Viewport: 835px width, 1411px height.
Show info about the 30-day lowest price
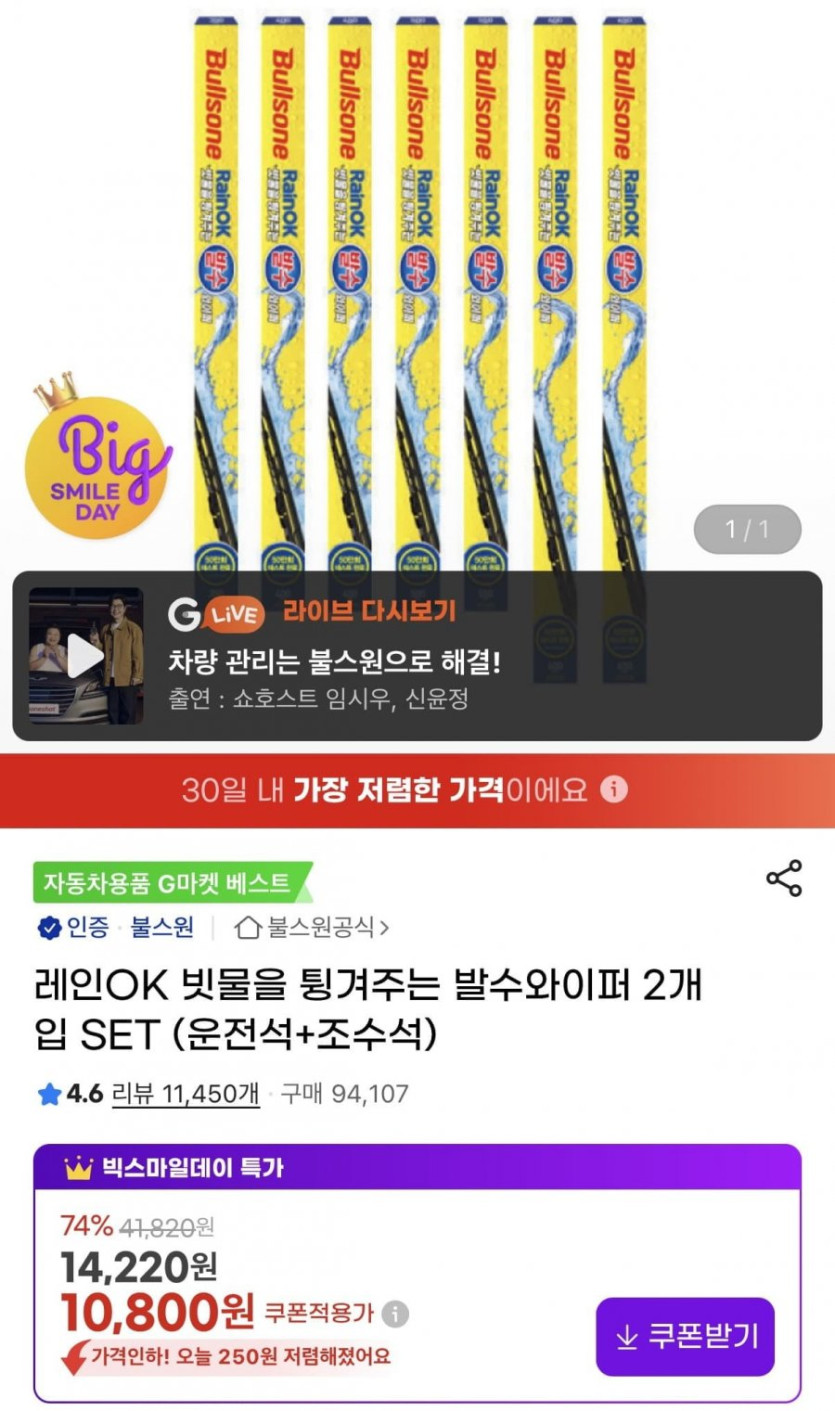(615, 790)
